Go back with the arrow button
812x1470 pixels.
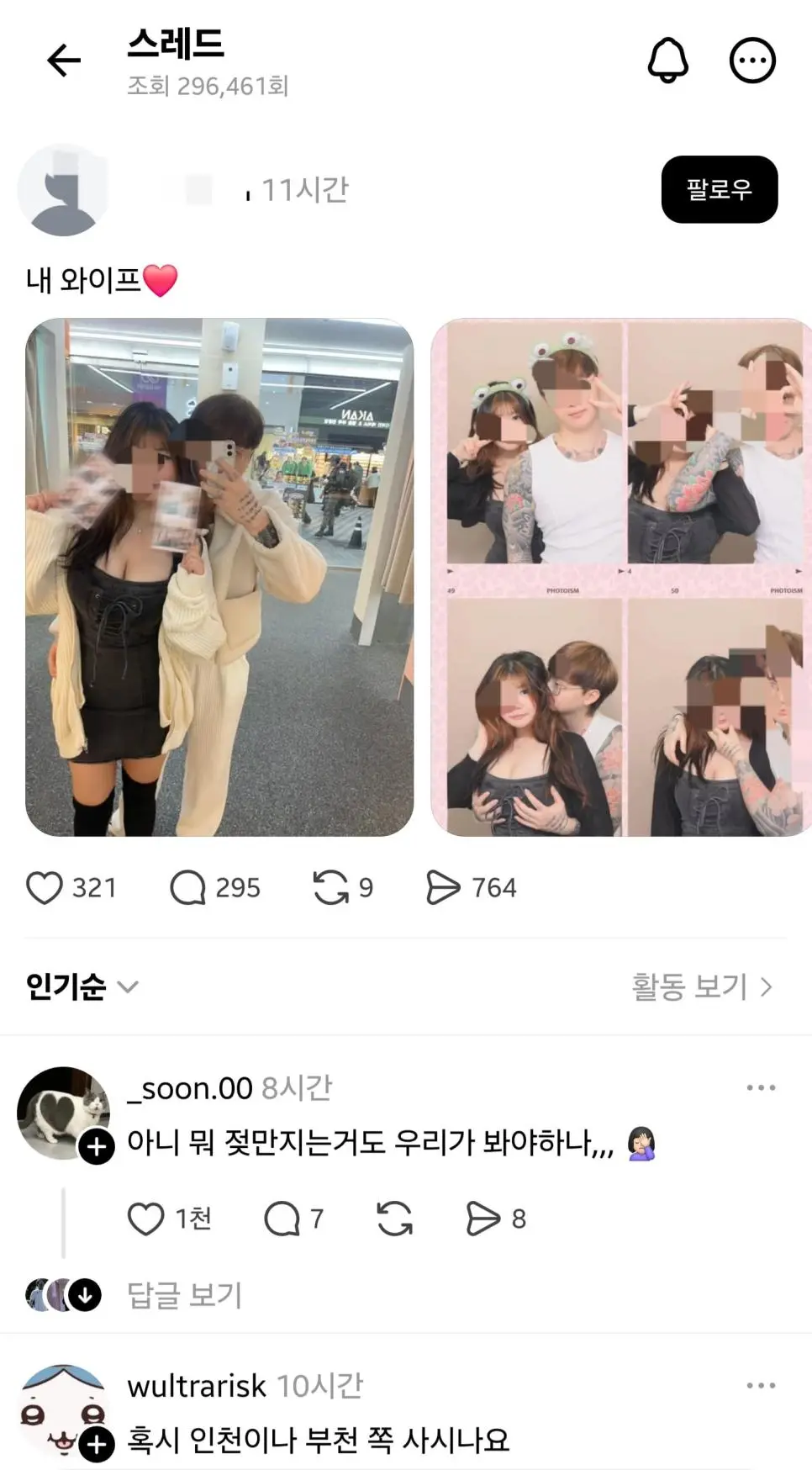coord(63,61)
